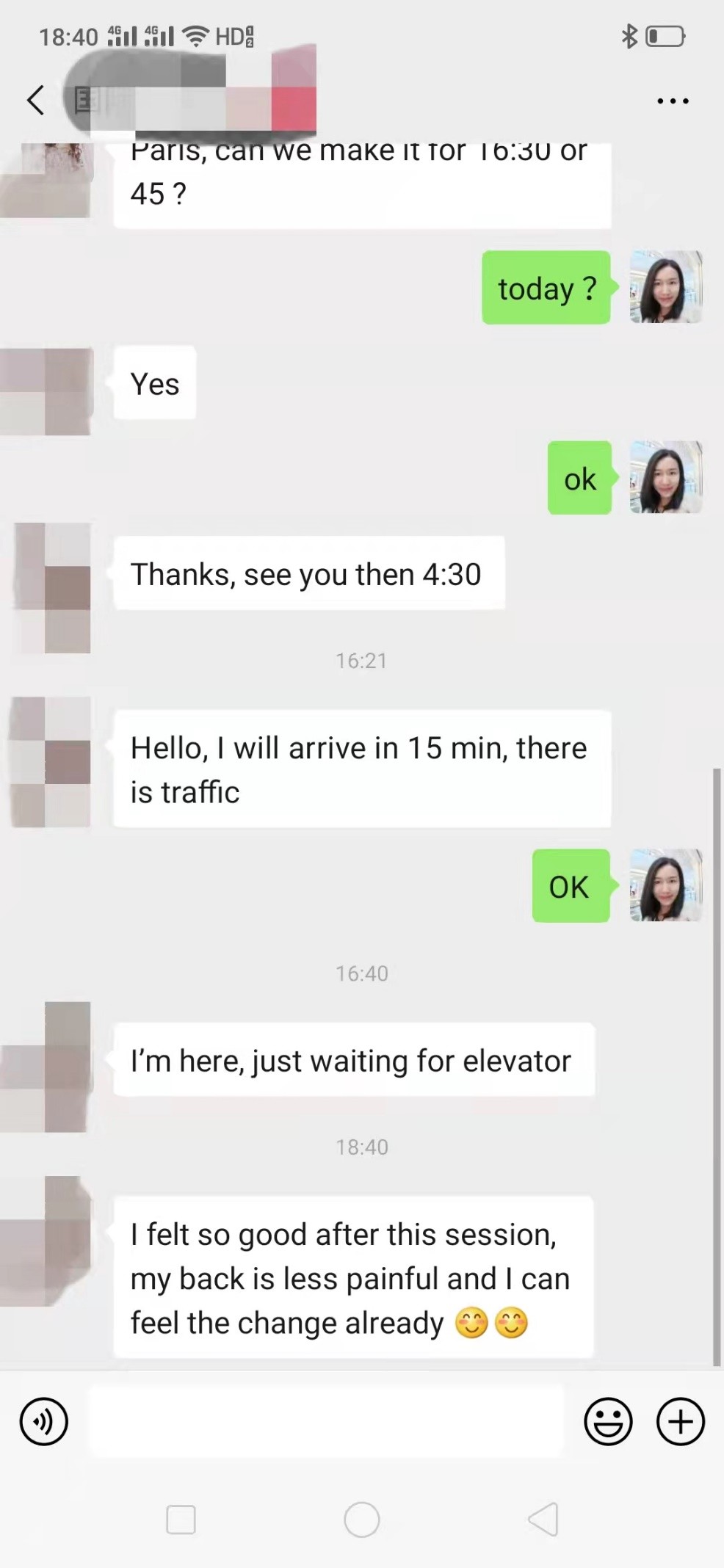The width and height of the screenshot is (724, 1568).
Task: Open my avatar beside the "today ?" message
Action: (665, 287)
